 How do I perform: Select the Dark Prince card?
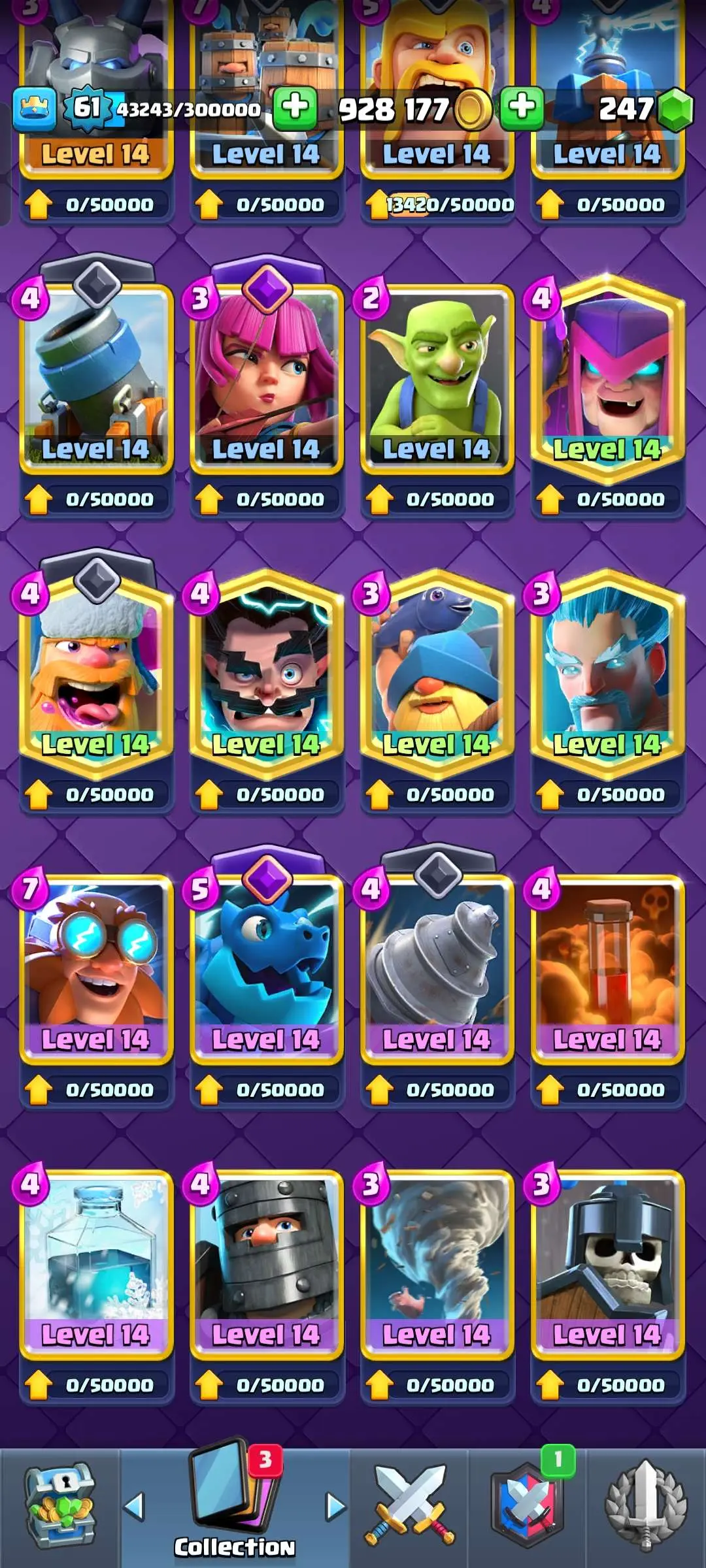[266, 1261]
